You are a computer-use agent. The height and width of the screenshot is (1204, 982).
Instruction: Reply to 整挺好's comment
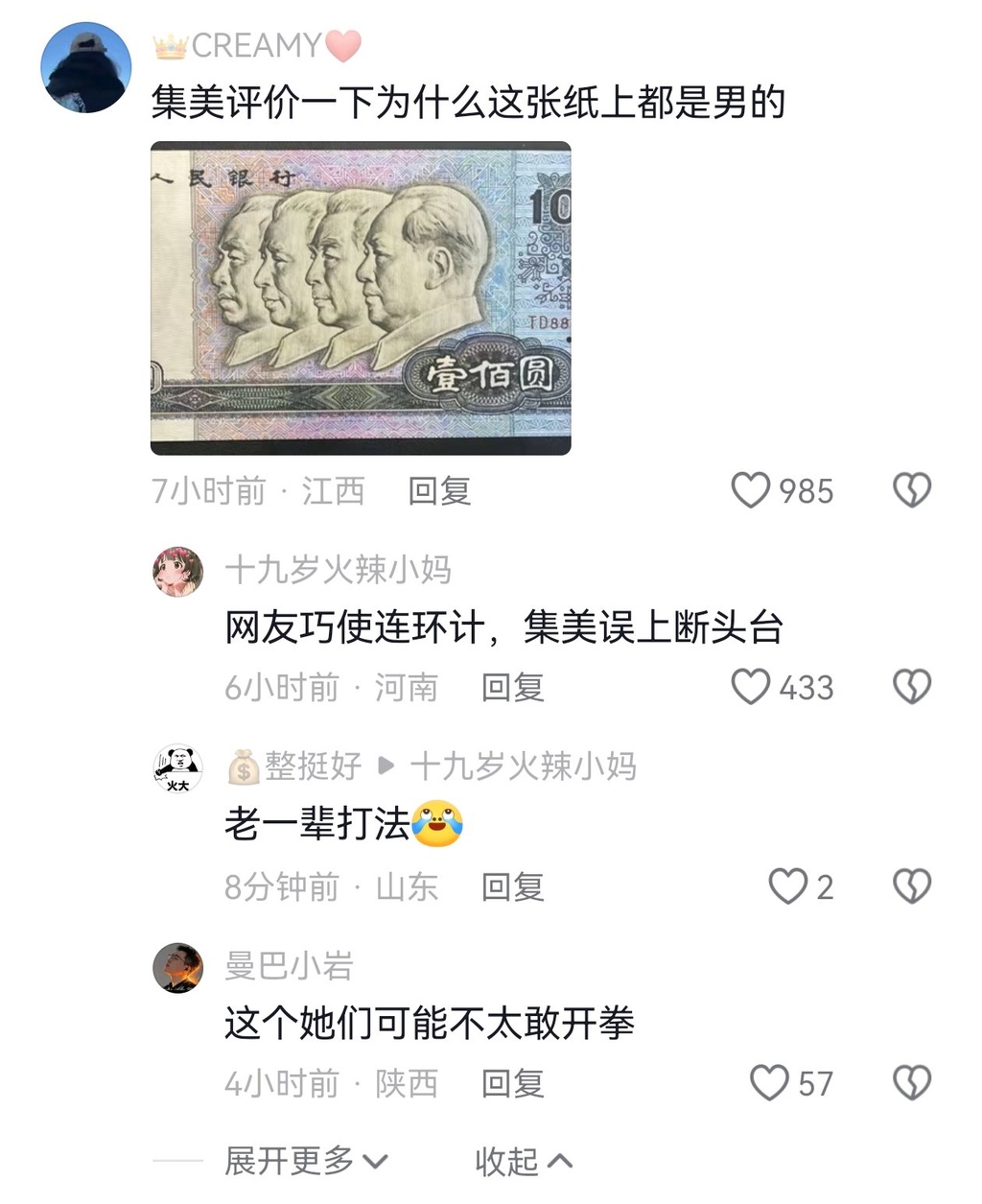click(512, 887)
